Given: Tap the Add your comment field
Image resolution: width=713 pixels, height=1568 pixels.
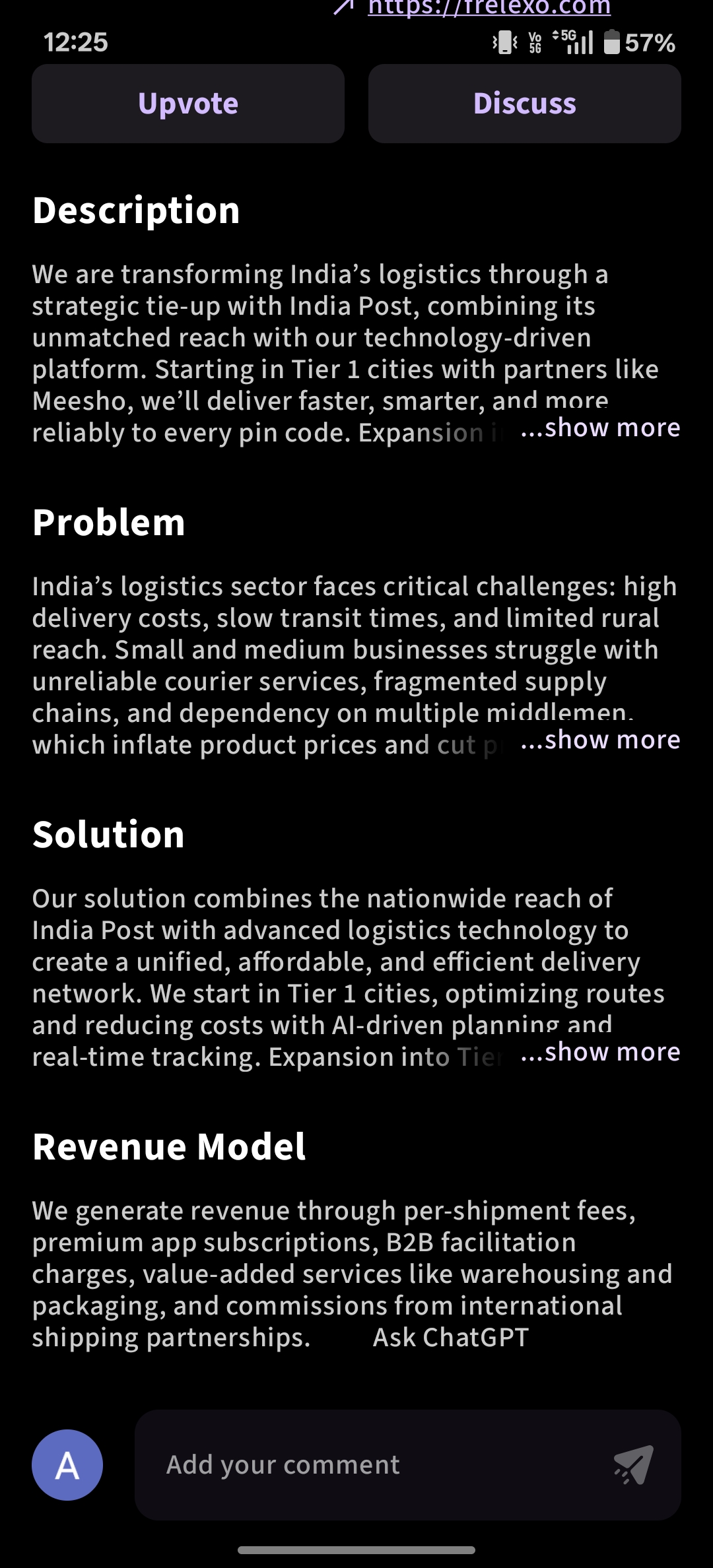Looking at the screenshot, I should click(x=370, y=1465).
